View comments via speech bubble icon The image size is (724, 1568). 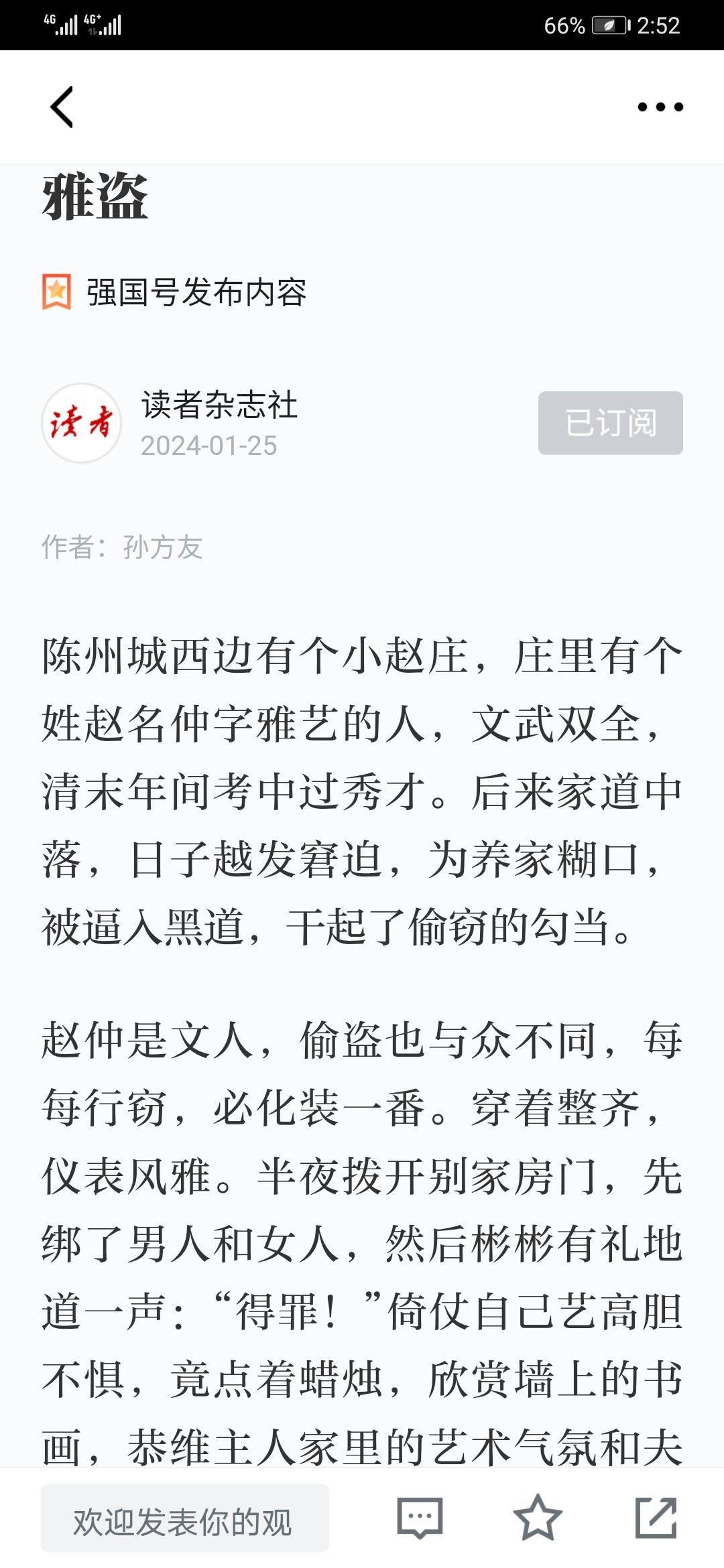tap(420, 1517)
